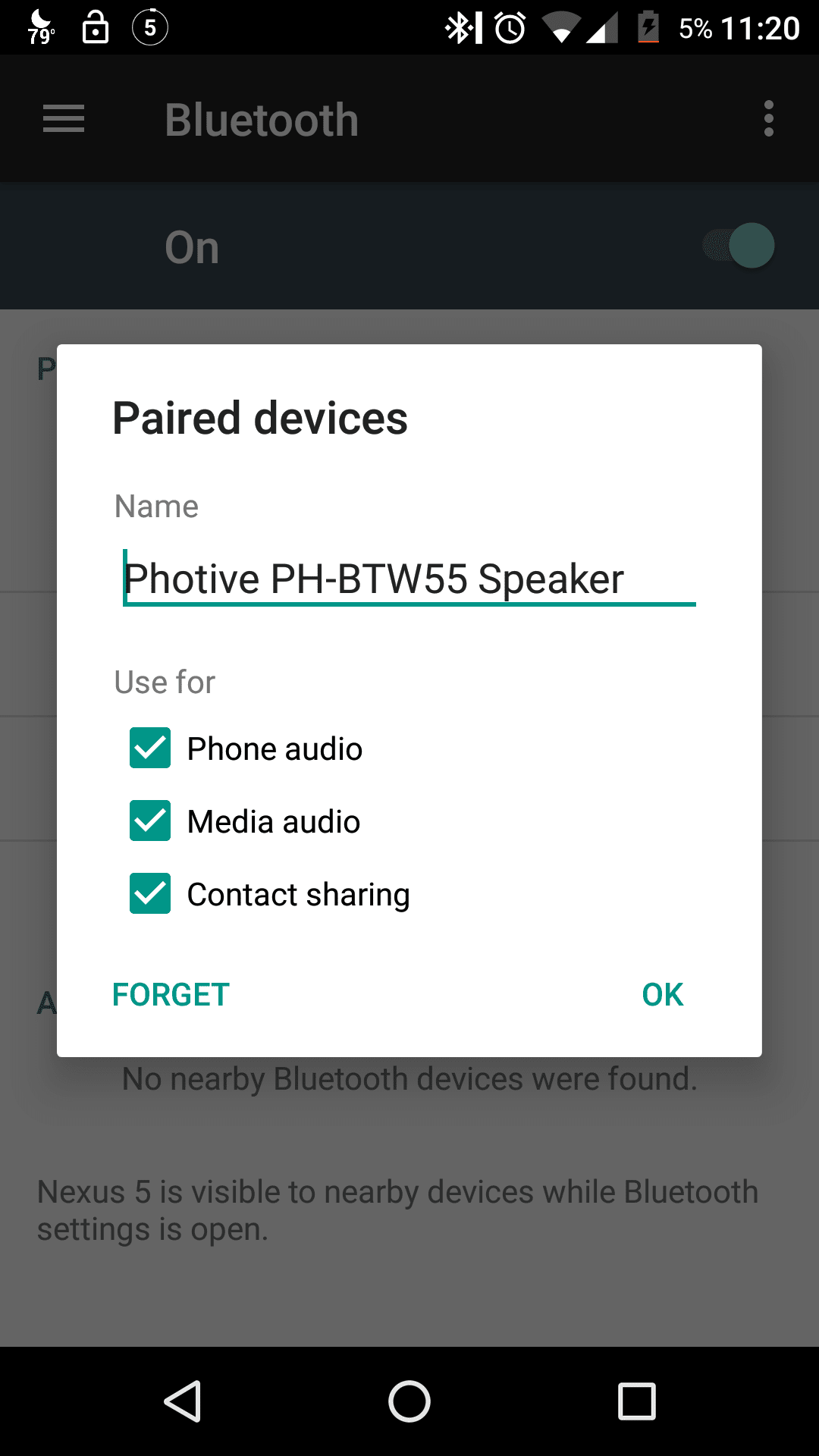
Task: Open the overflow menu on Bluetooth screen
Action: point(768,118)
